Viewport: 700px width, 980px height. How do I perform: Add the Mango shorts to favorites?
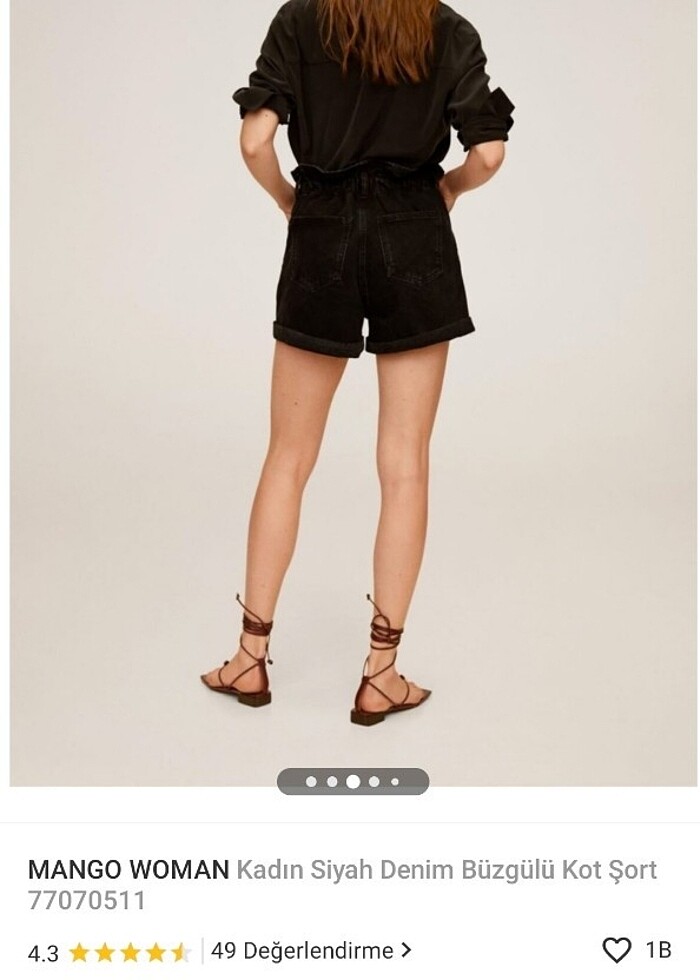[x=617, y=949]
